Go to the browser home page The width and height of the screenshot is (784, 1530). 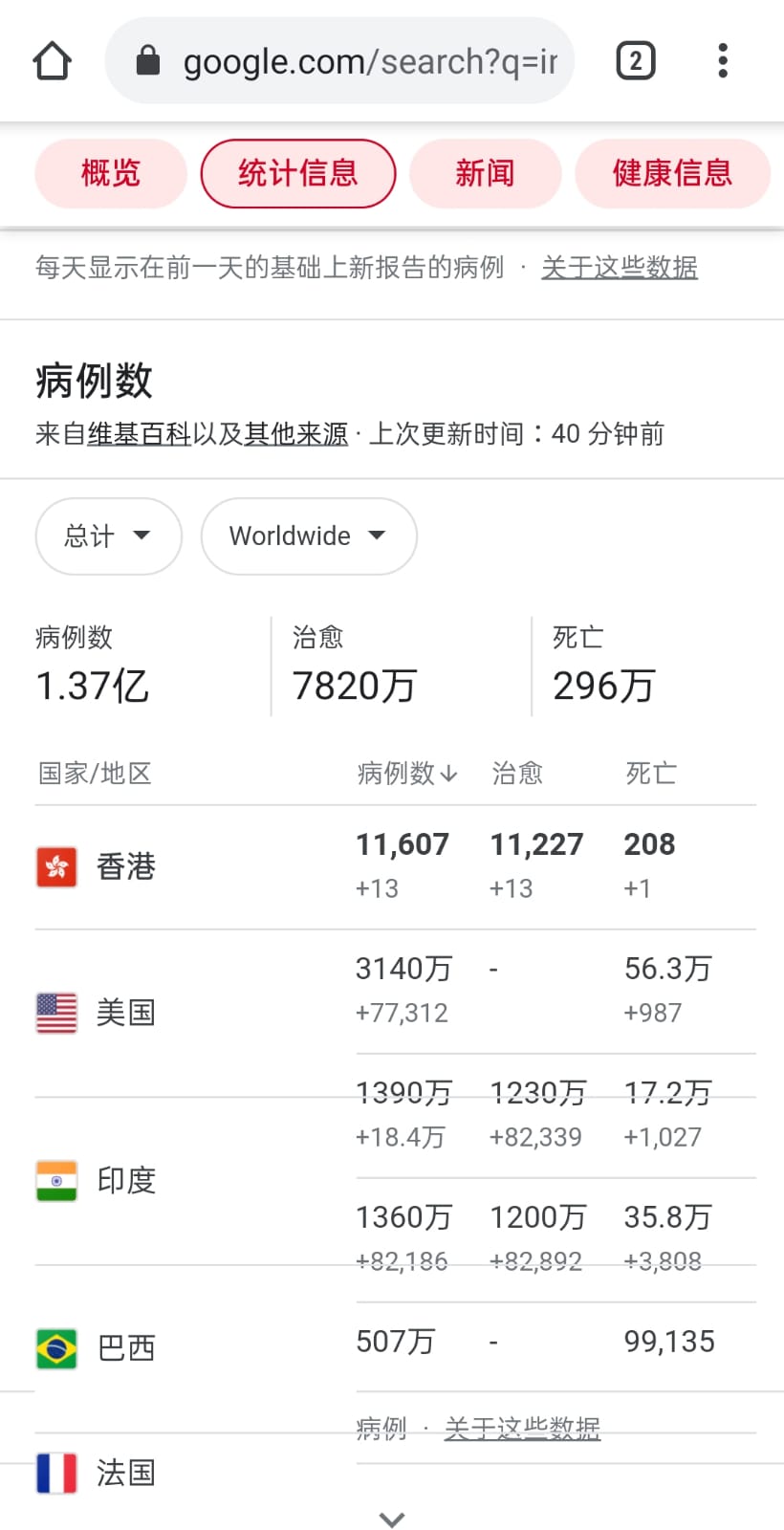[53, 61]
